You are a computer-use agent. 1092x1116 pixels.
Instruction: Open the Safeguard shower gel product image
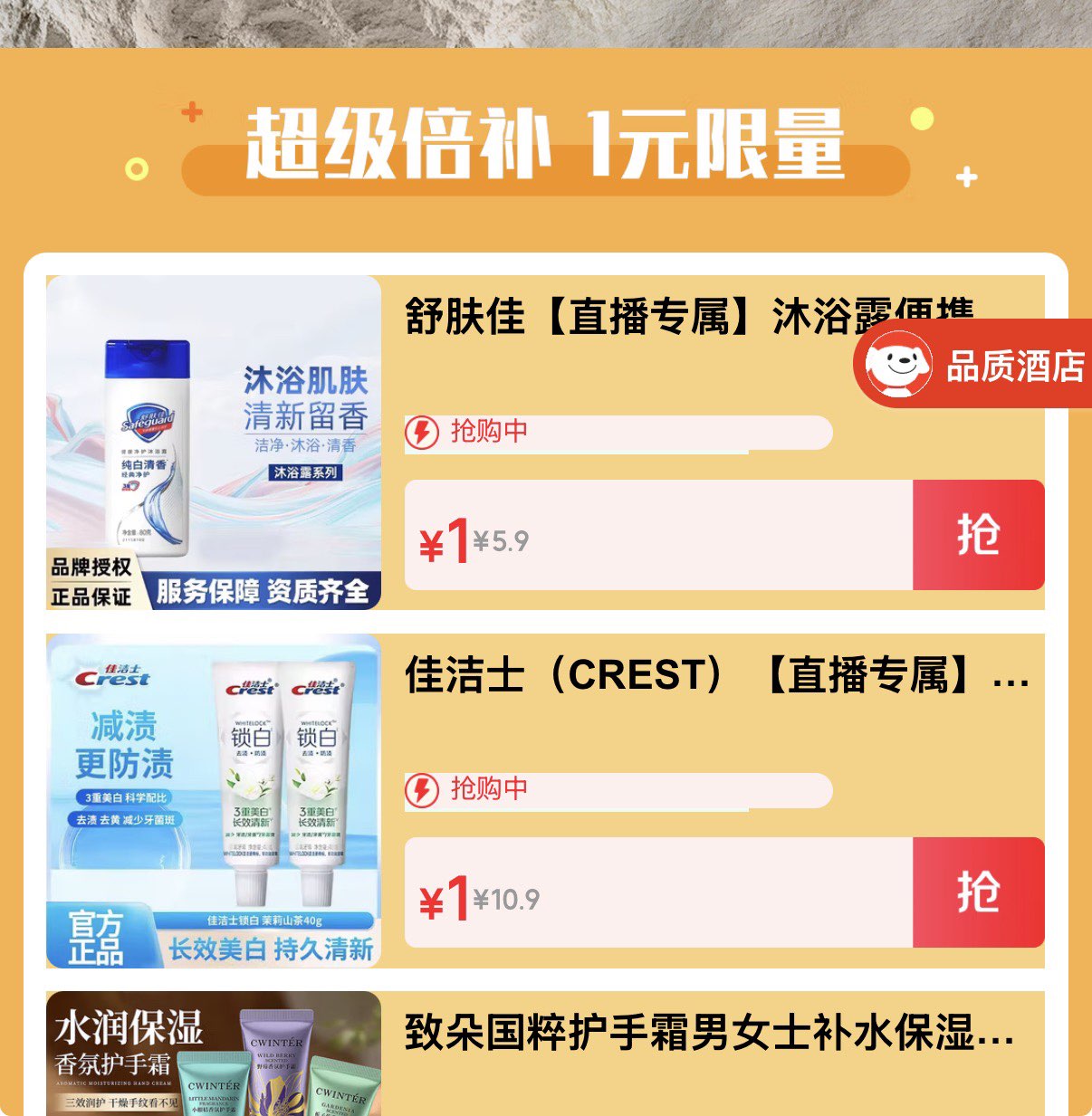[214, 443]
